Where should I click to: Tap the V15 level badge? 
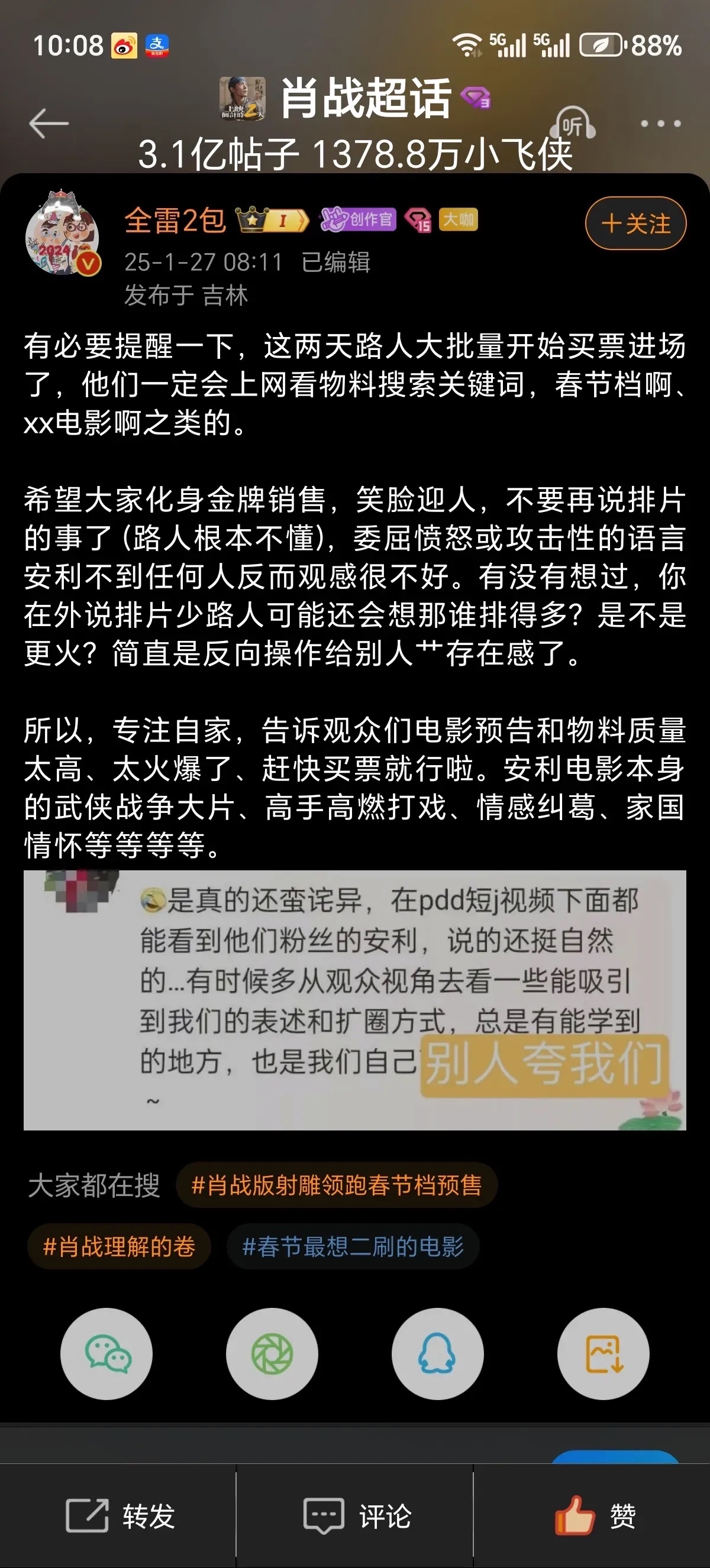coord(419,222)
